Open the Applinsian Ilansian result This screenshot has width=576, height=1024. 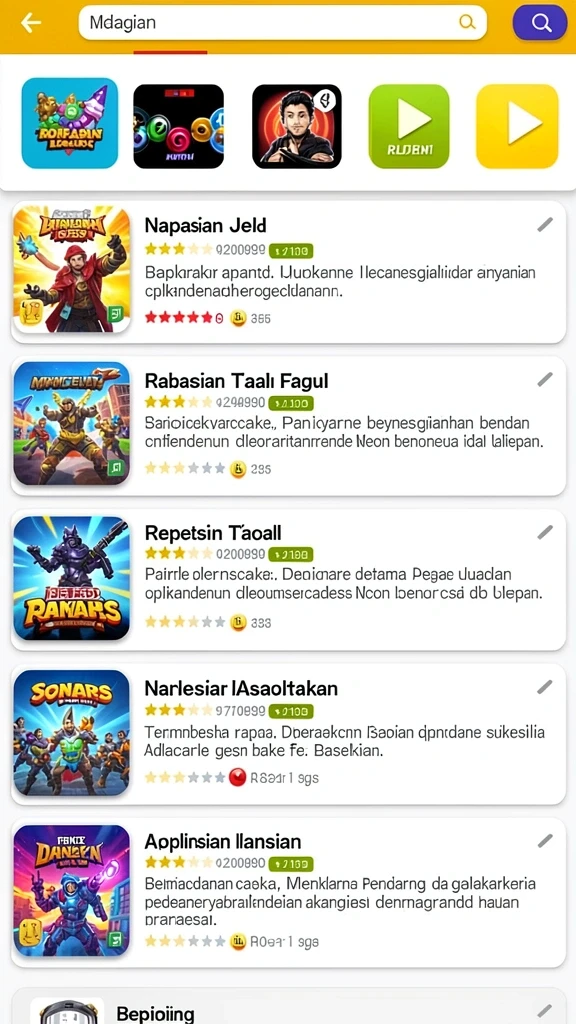[288, 892]
